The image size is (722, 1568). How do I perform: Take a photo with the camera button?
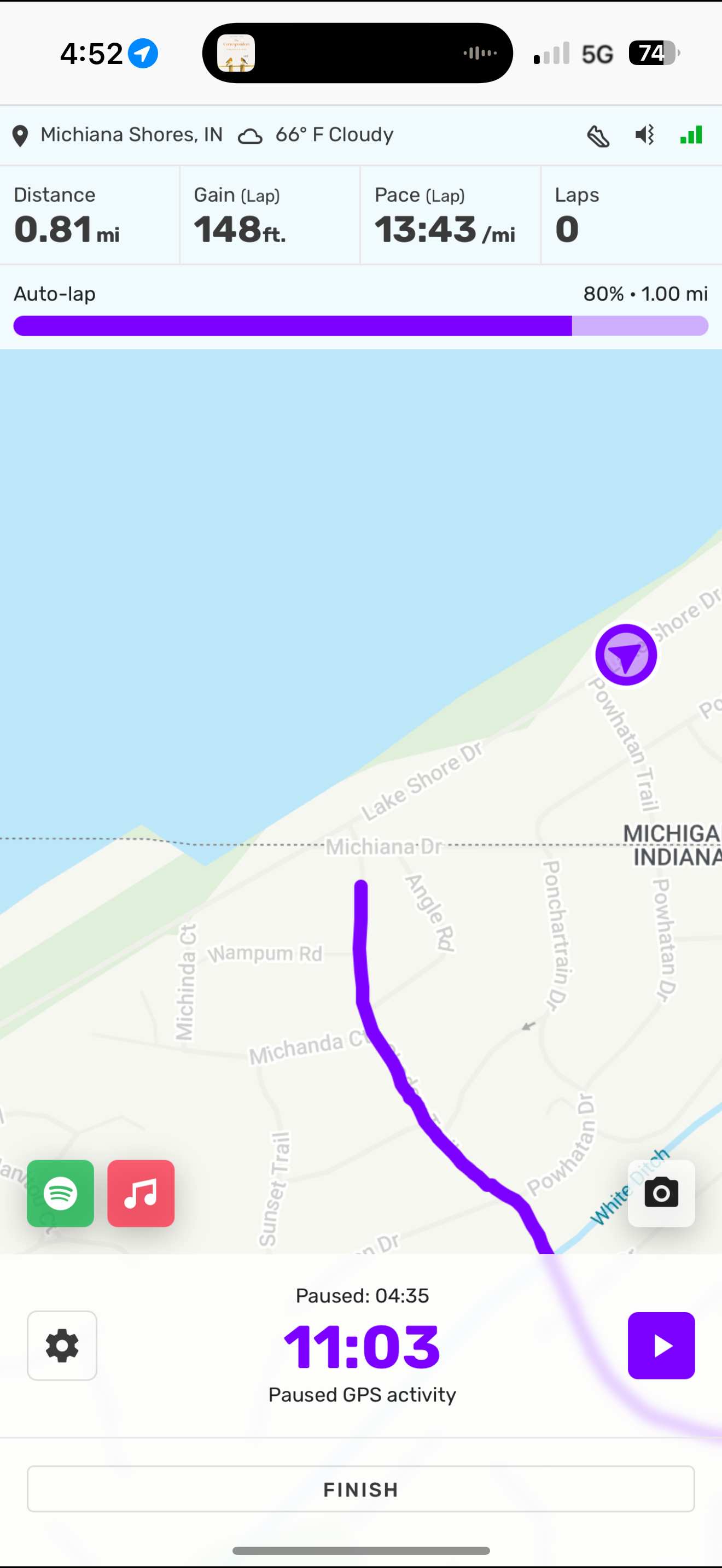pos(661,1193)
